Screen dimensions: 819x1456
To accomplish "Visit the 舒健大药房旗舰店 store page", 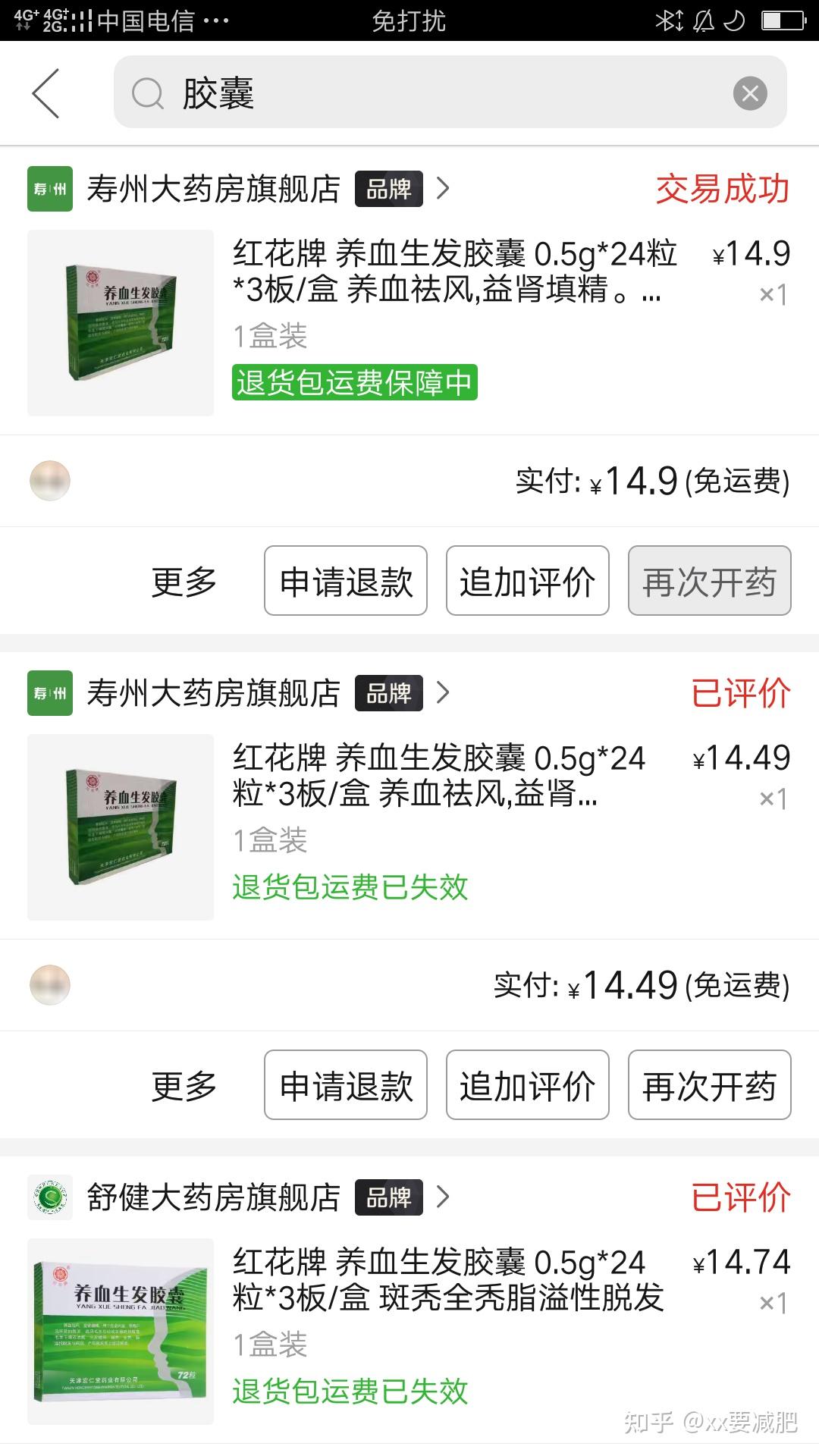I will pos(214,1197).
